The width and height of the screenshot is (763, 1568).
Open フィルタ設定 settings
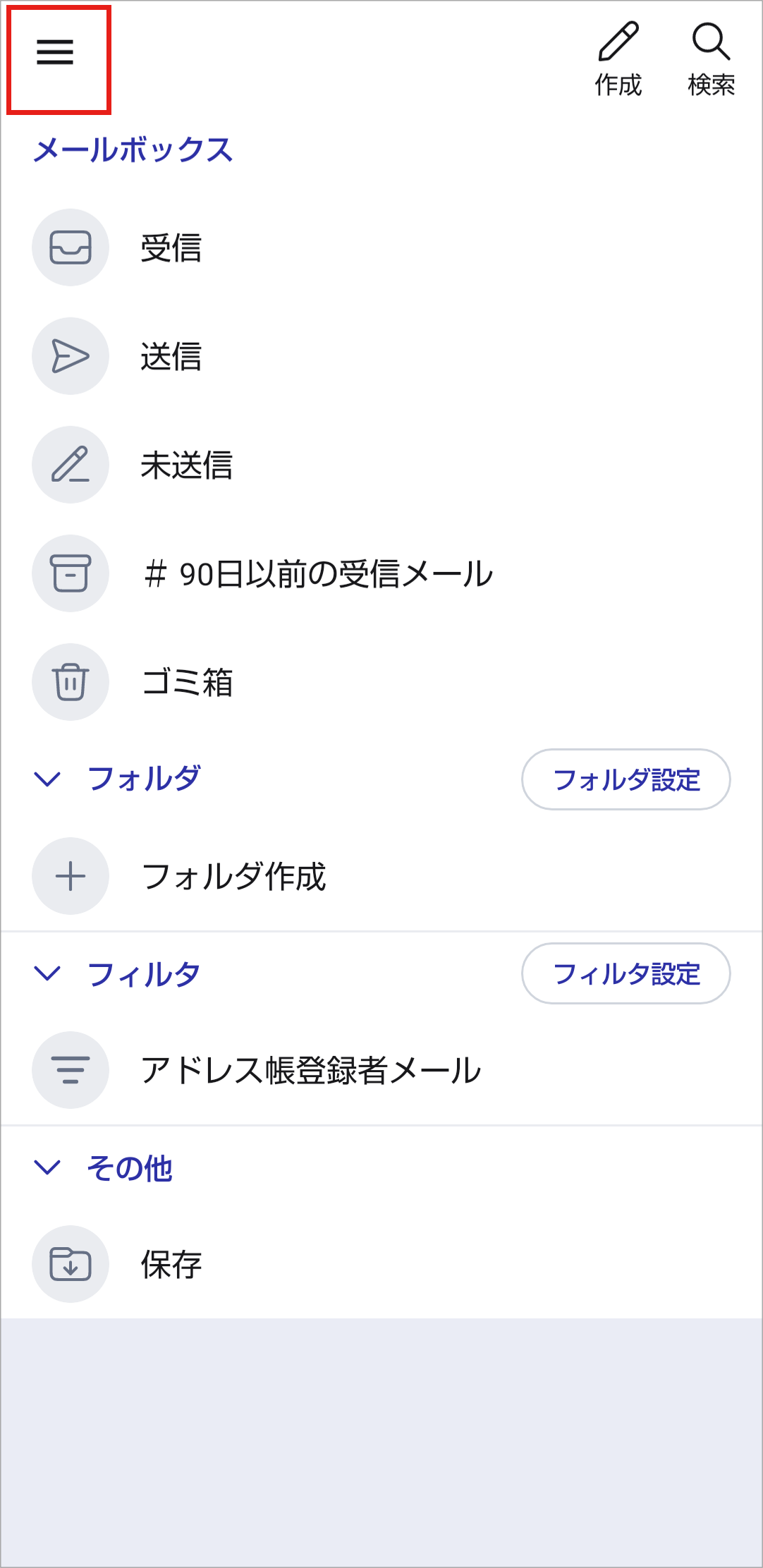point(626,973)
